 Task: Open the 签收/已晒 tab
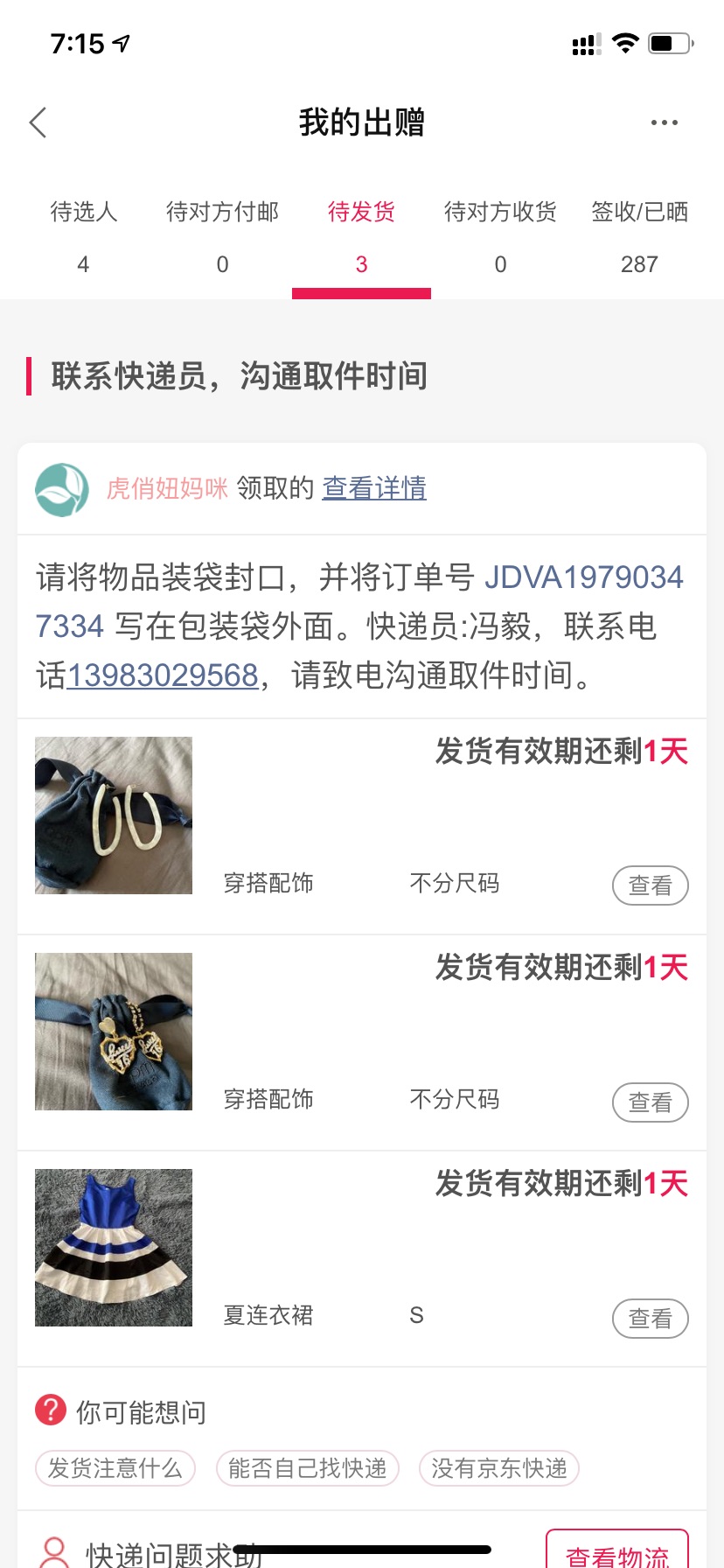click(639, 237)
